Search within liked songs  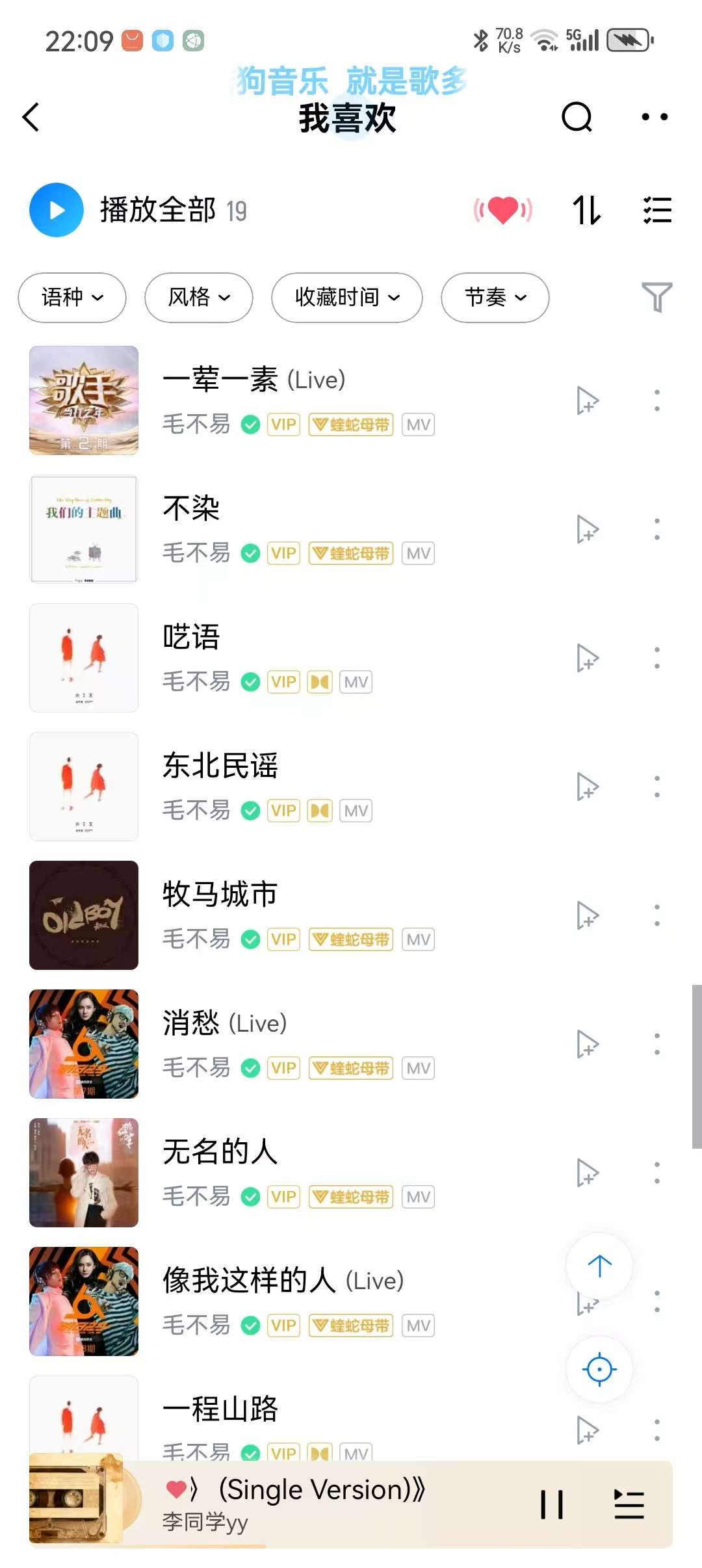(577, 117)
